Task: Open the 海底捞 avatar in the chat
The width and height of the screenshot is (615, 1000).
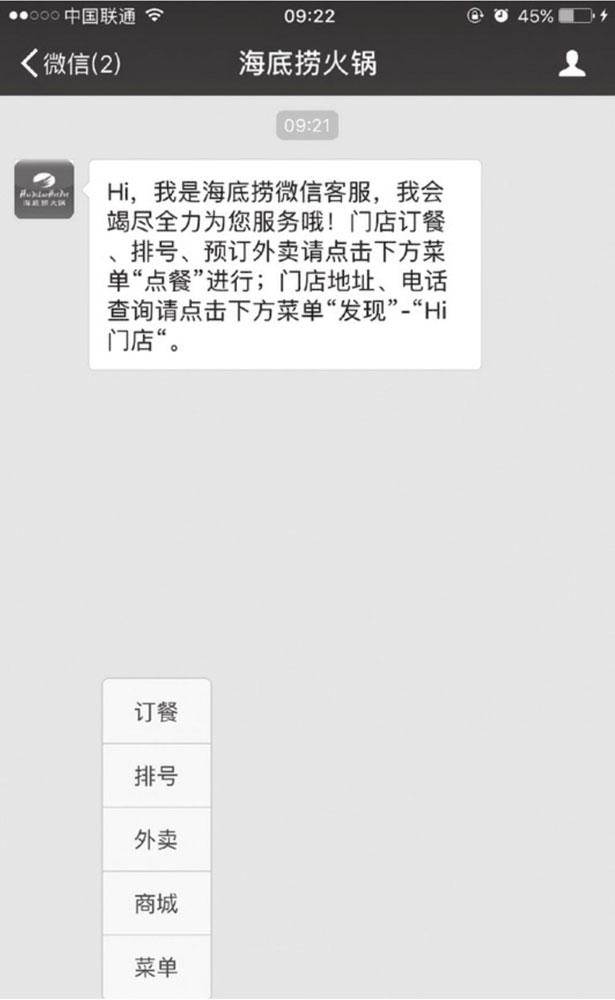Action: (x=44, y=189)
